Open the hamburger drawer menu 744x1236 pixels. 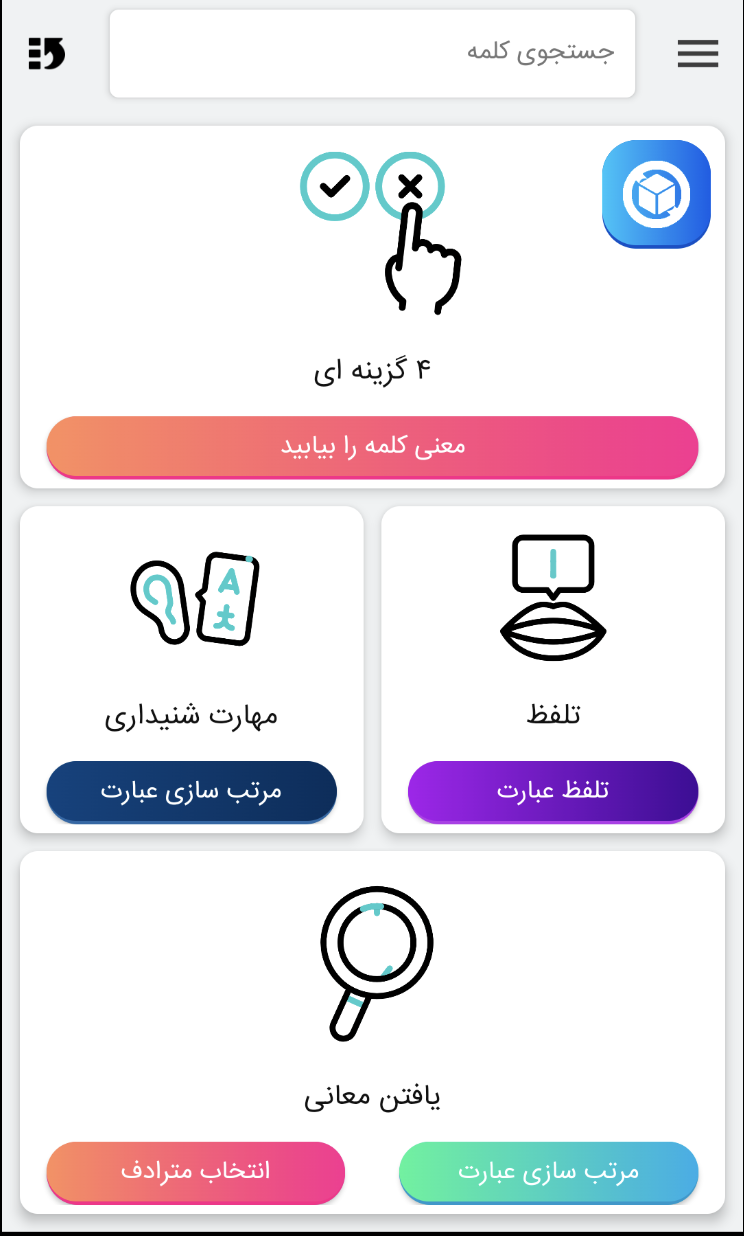[x=698, y=54]
